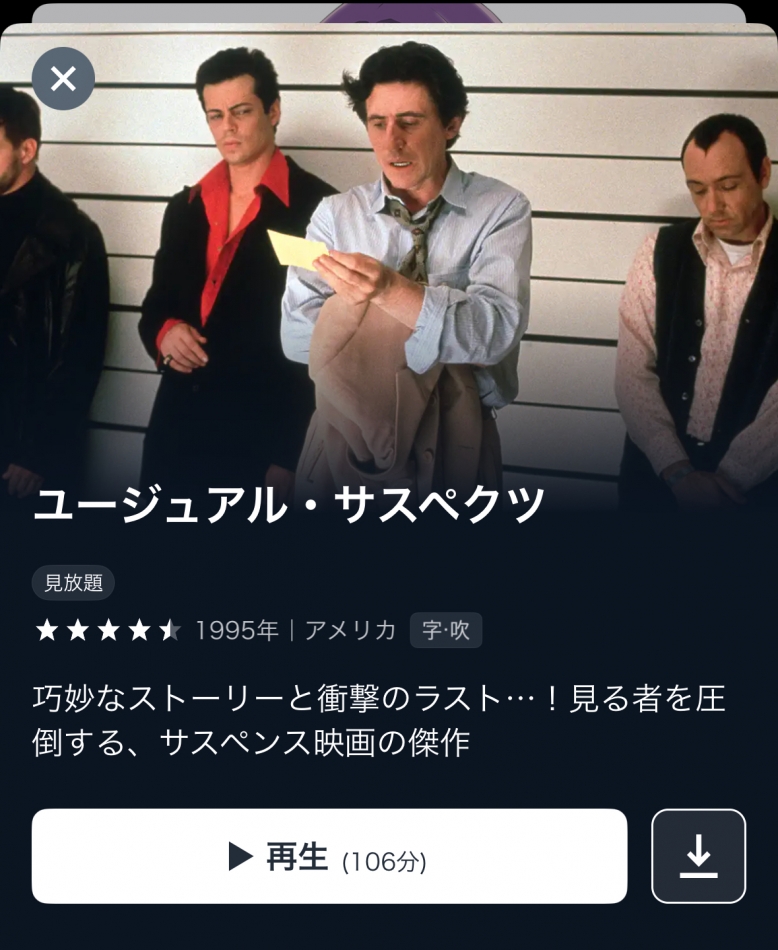
Task: Close the movie detail sheet
Action: tap(63, 79)
